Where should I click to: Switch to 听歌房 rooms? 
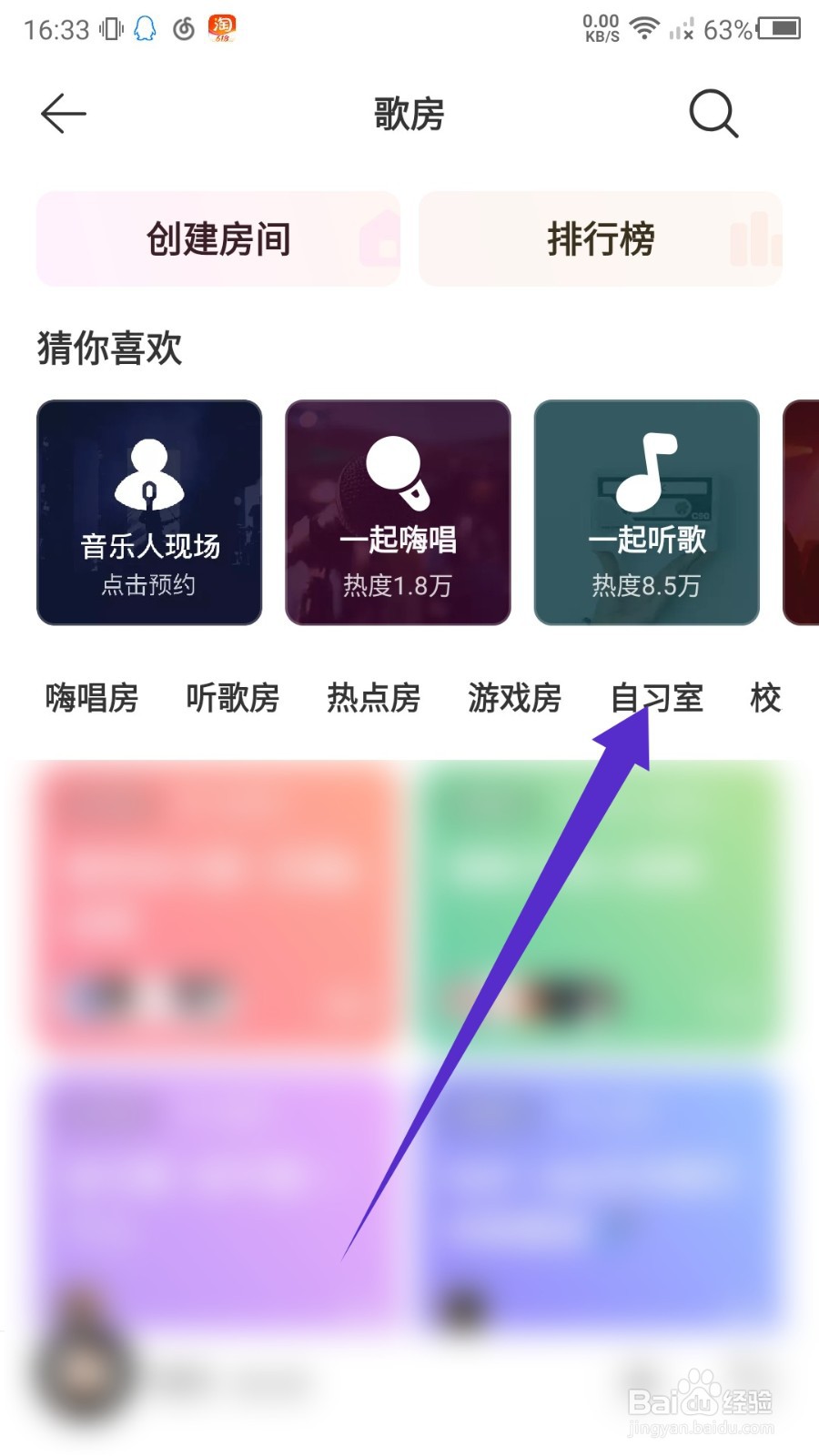231,698
